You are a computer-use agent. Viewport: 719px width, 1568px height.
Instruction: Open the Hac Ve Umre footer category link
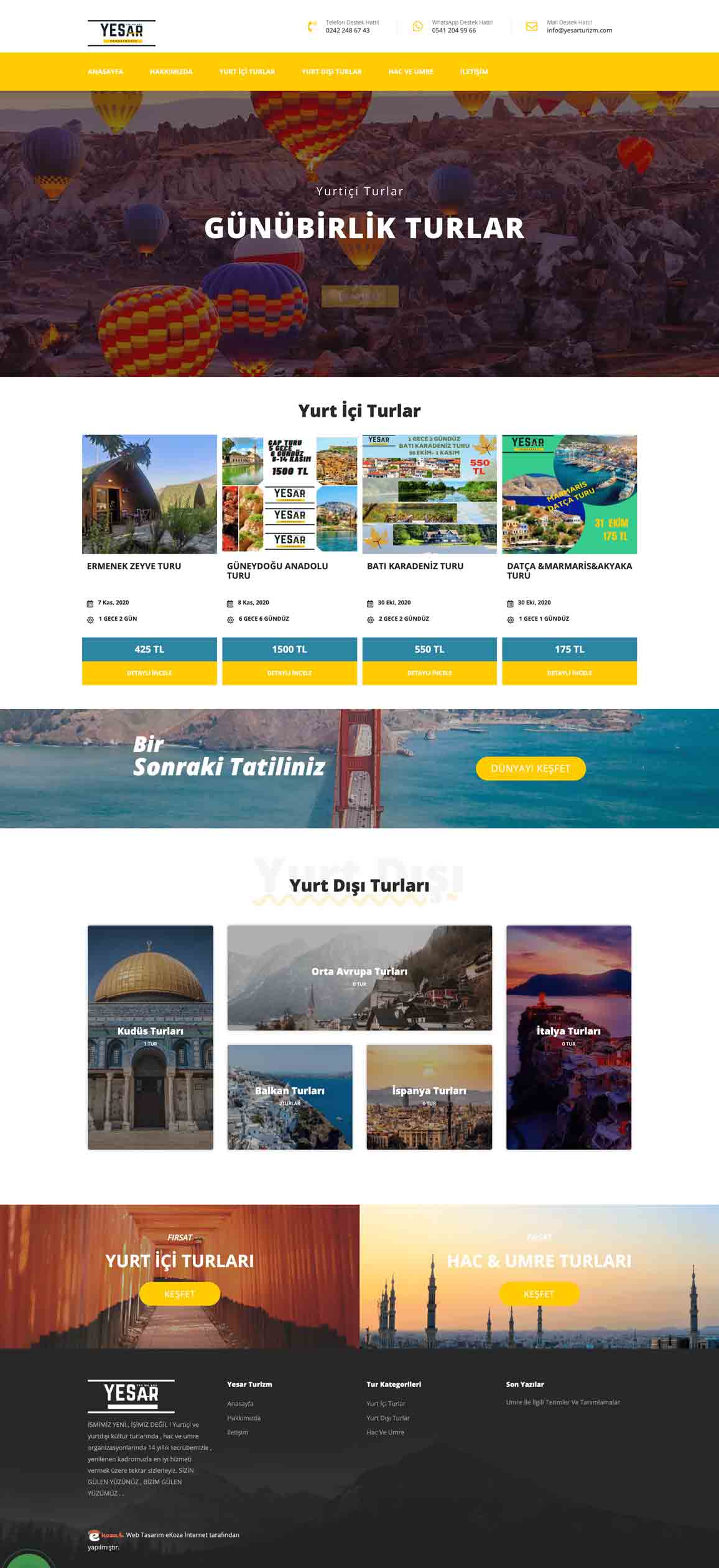point(386,1432)
